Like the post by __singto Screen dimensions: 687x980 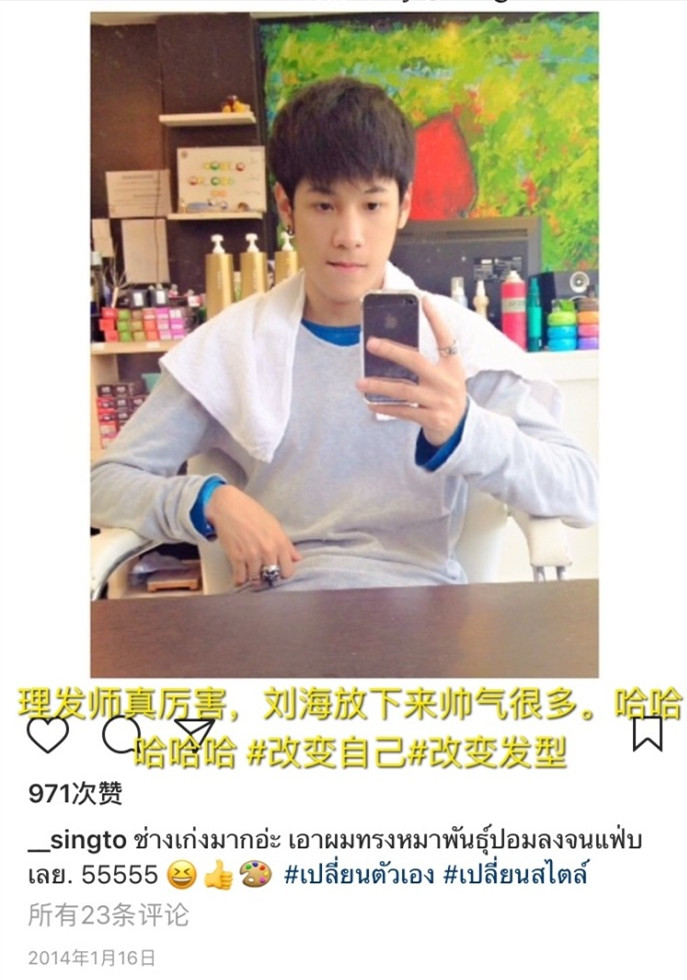coord(47,735)
